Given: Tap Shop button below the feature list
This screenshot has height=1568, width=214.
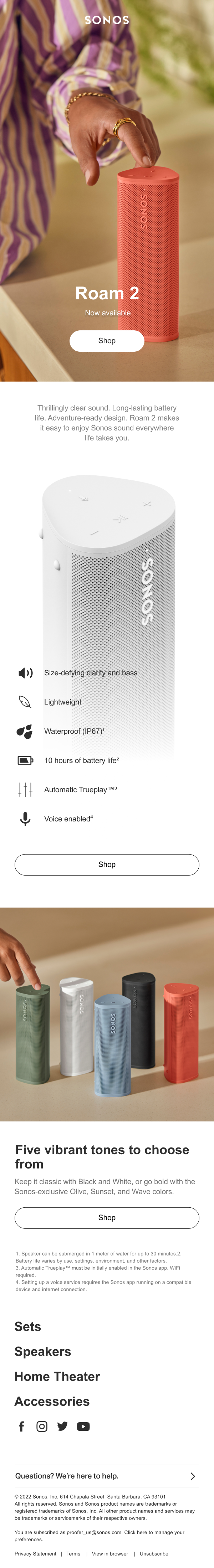Looking at the screenshot, I should pos(107,864).
